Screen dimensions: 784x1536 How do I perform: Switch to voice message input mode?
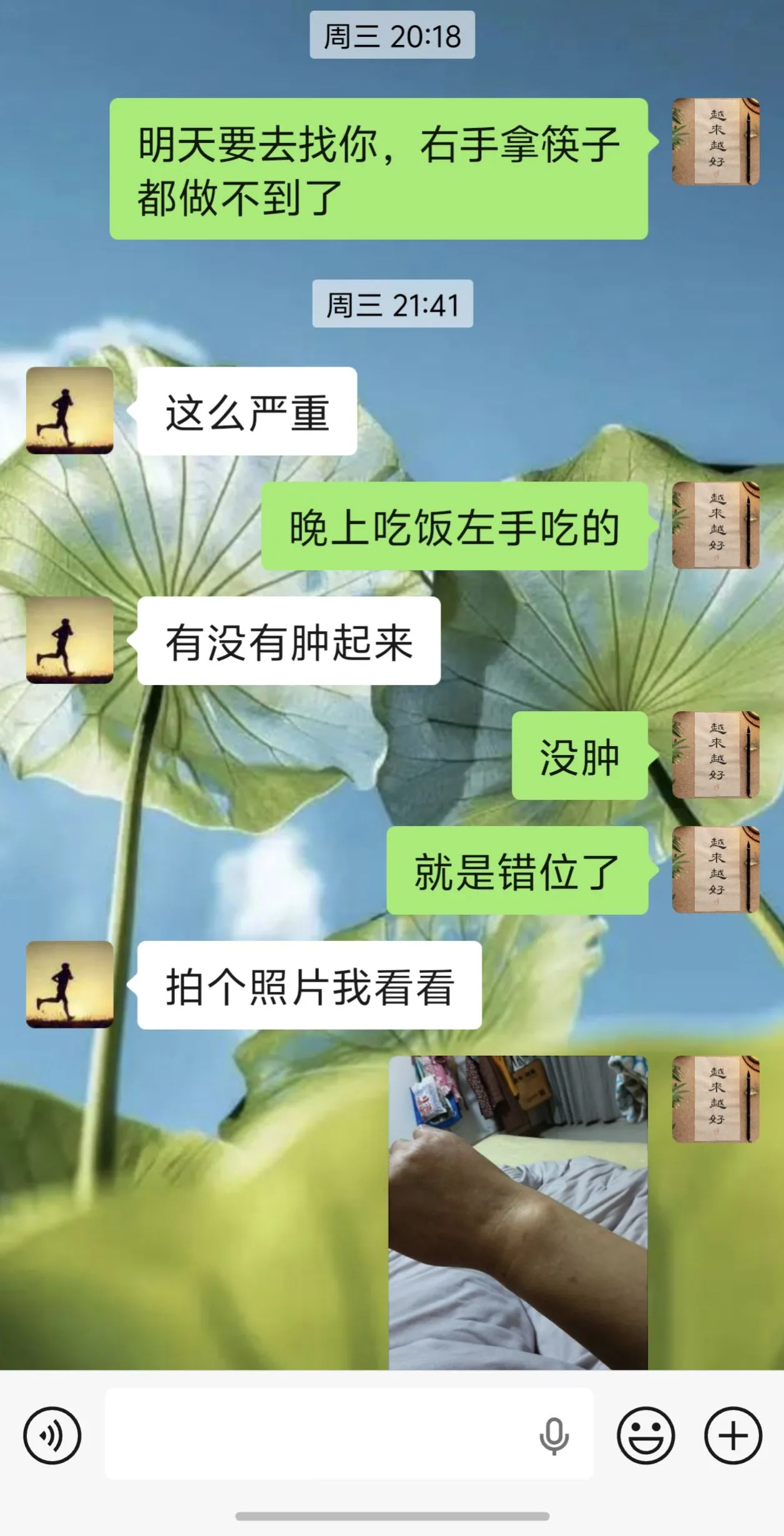52,1435
